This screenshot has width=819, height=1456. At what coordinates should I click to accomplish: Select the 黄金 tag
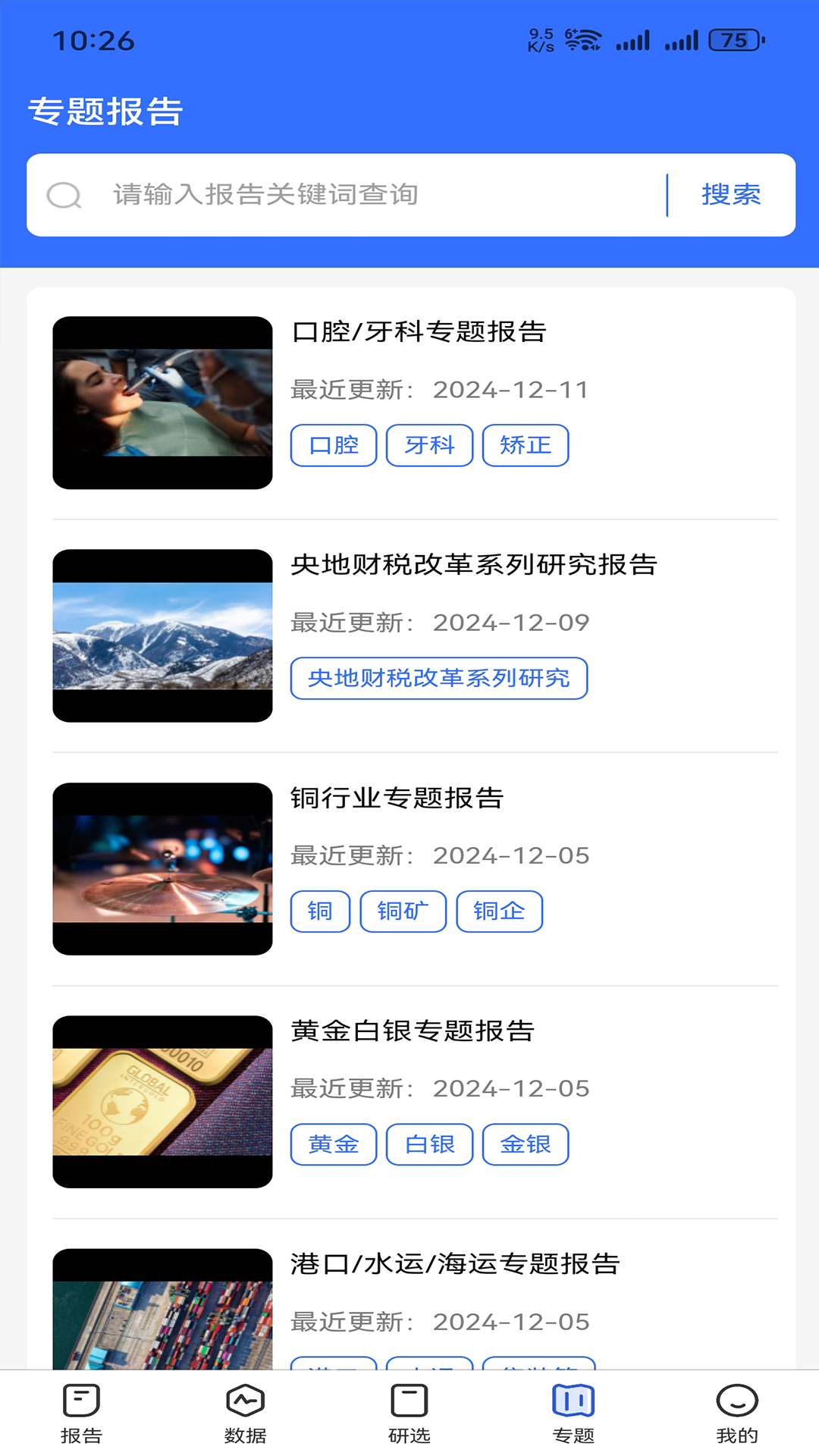pyautogui.click(x=333, y=1144)
